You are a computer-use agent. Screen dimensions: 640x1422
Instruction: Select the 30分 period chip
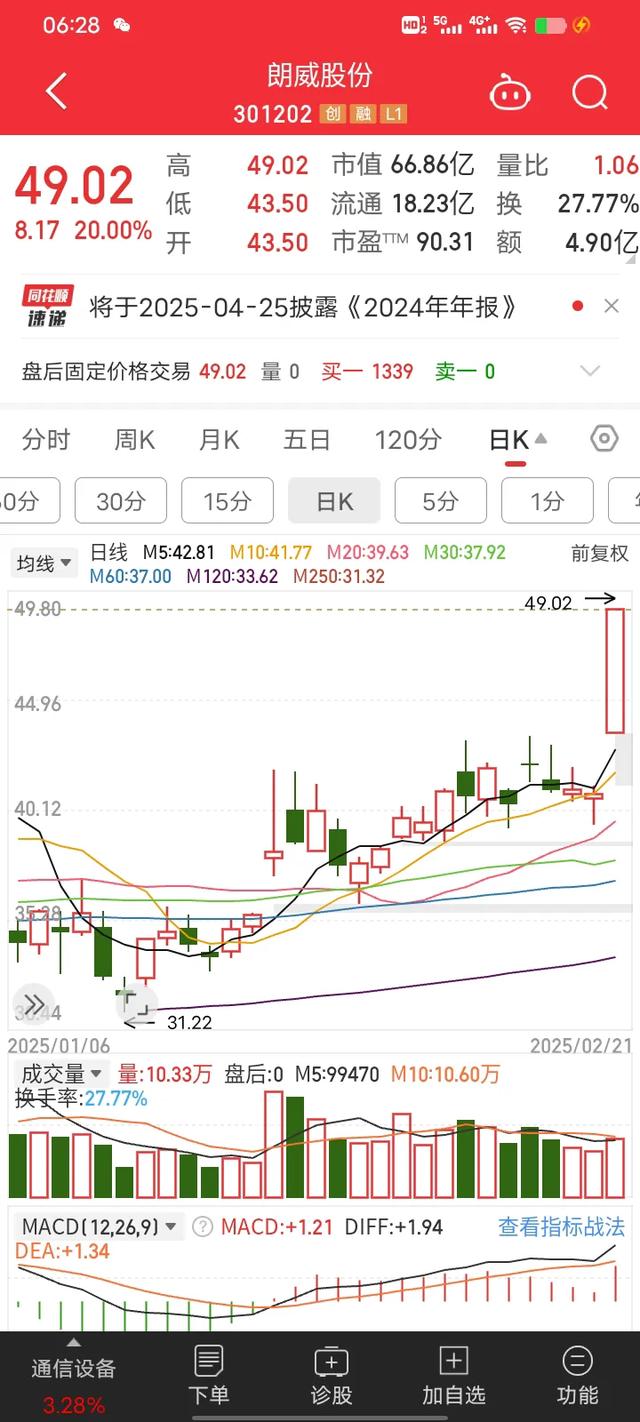pos(120,501)
